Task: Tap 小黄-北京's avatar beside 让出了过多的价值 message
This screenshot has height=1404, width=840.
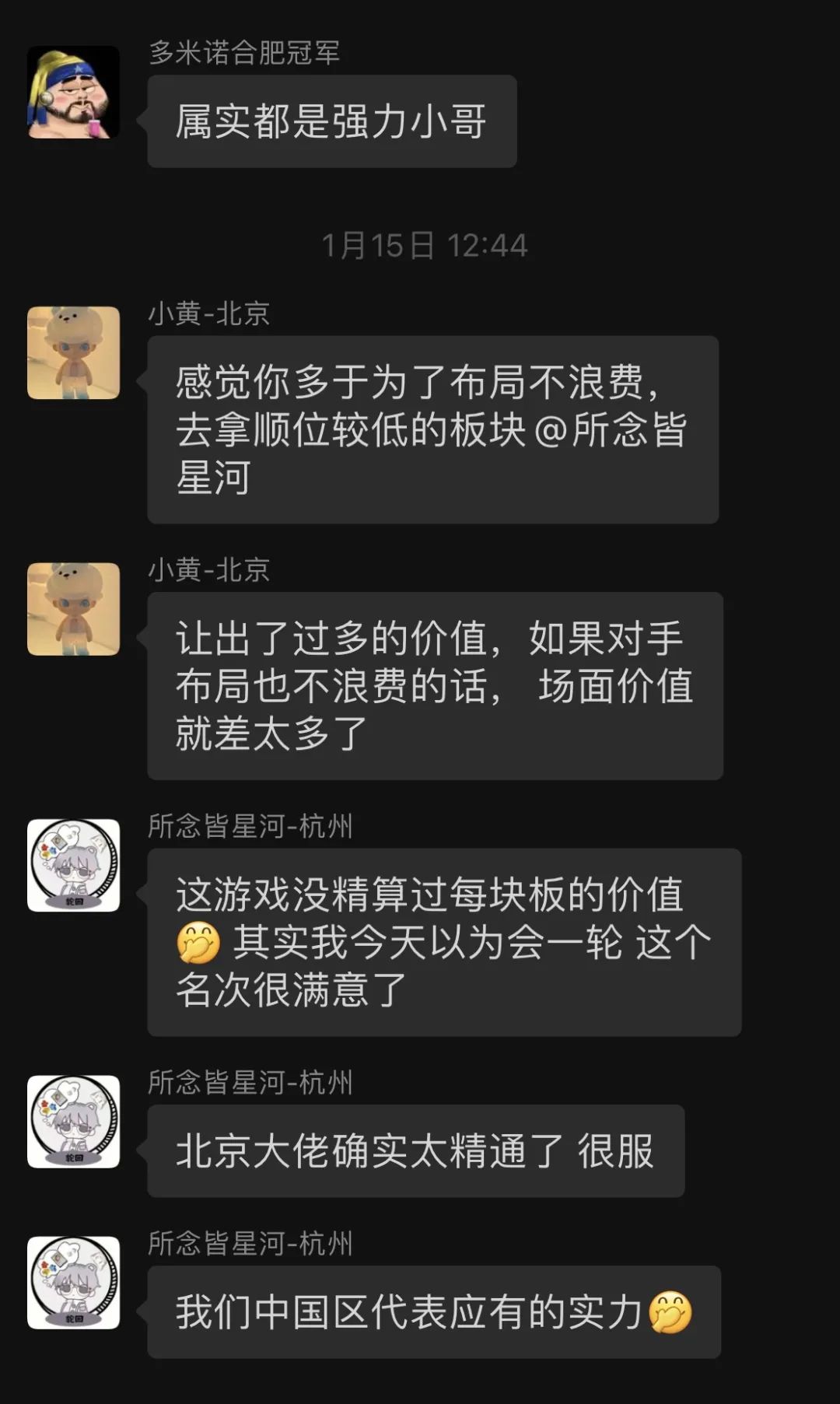Action: (73, 609)
